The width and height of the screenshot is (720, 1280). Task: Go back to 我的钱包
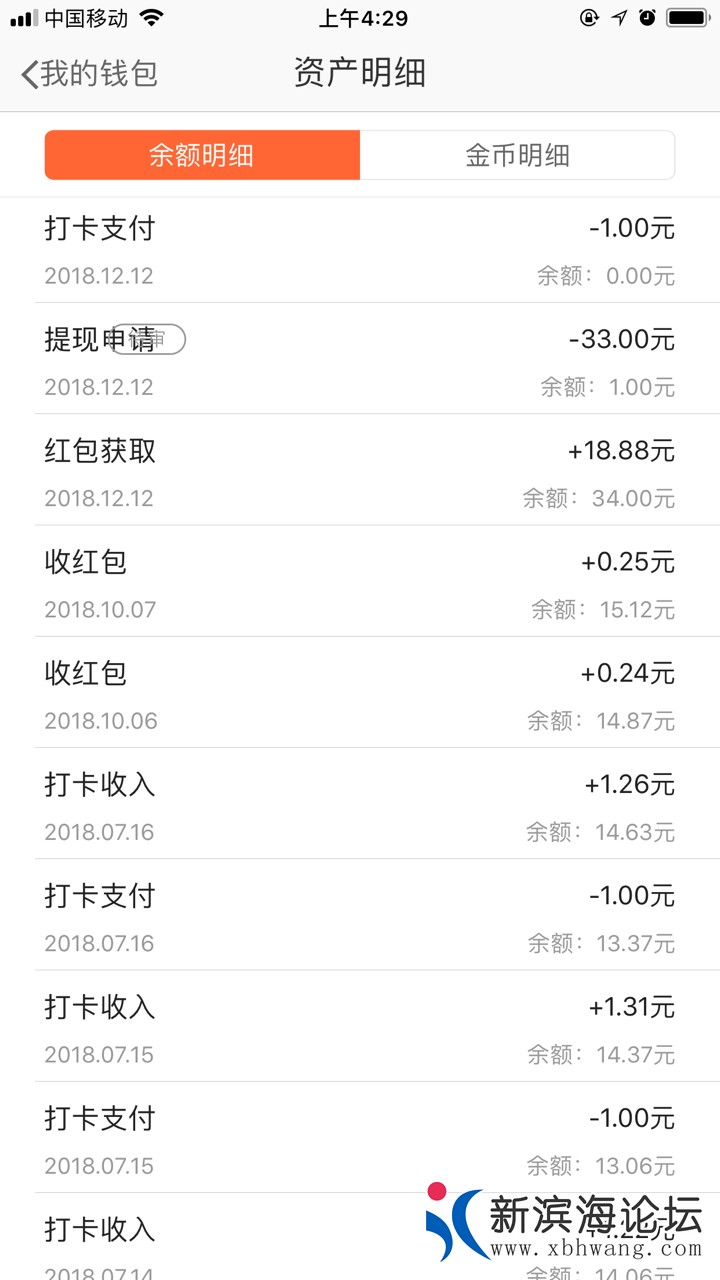point(89,73)
